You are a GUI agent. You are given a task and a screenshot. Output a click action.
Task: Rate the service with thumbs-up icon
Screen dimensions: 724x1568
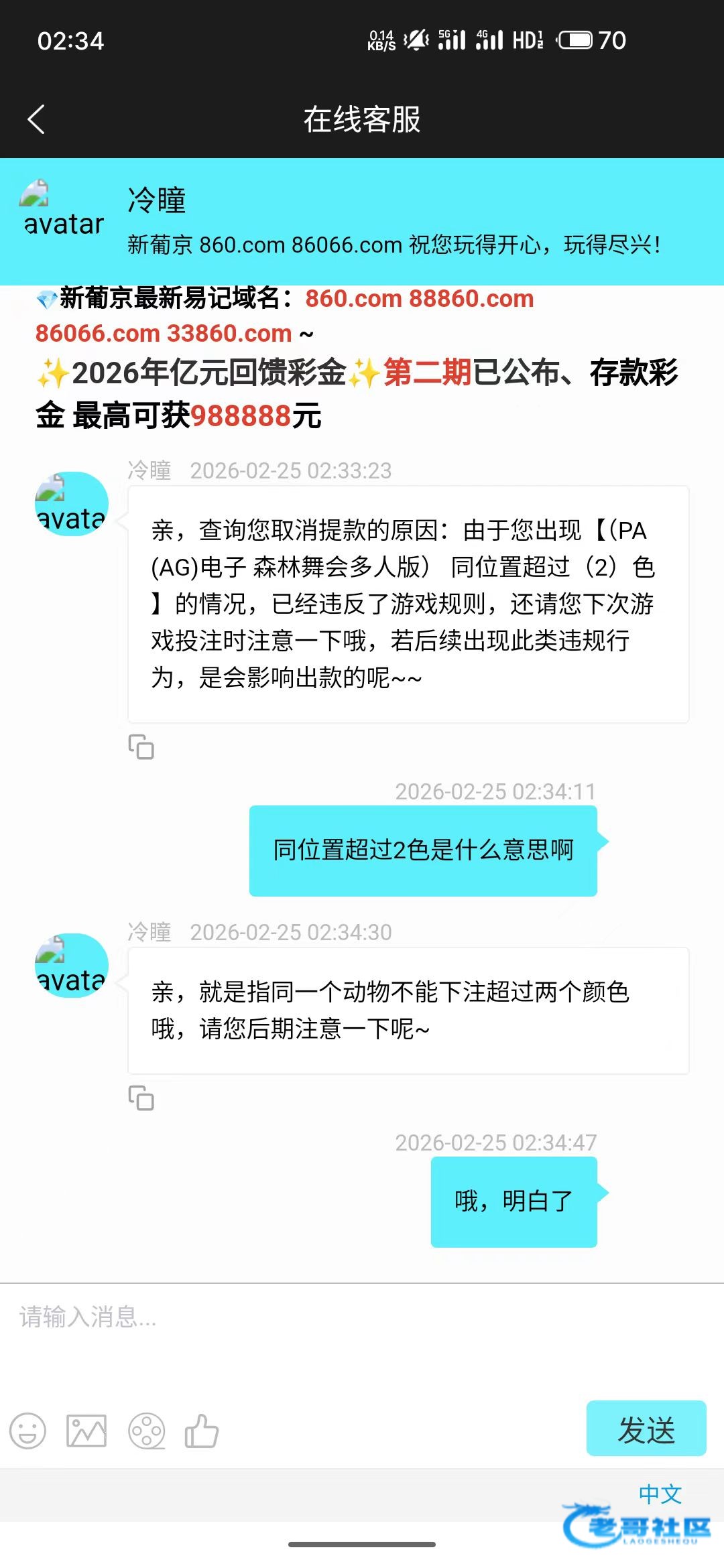click(202, 1431)
